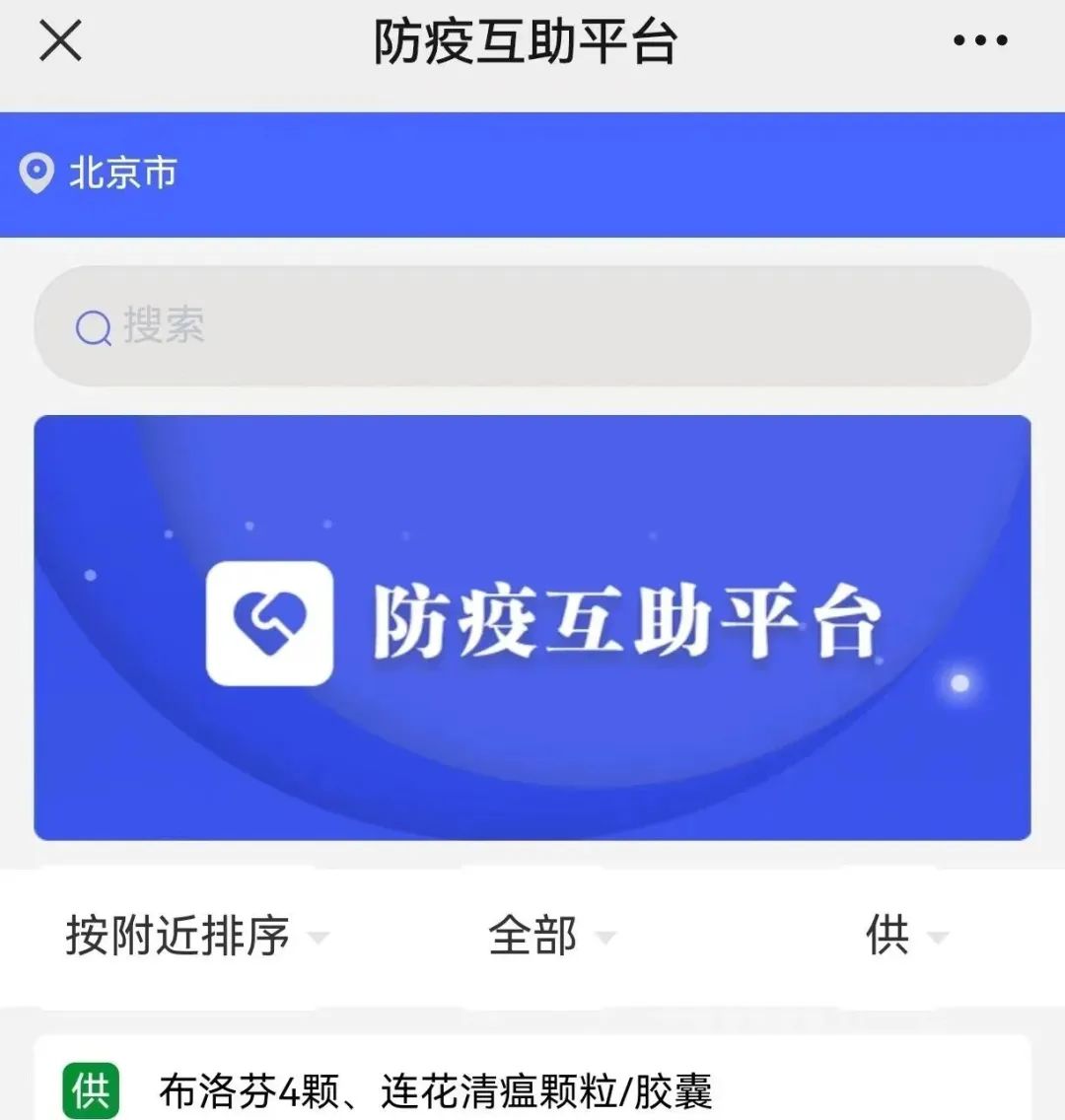1065x1120 pixels.
Task: Expand the 按附近排序 sorting dropdown
Action: pos(195,936)
